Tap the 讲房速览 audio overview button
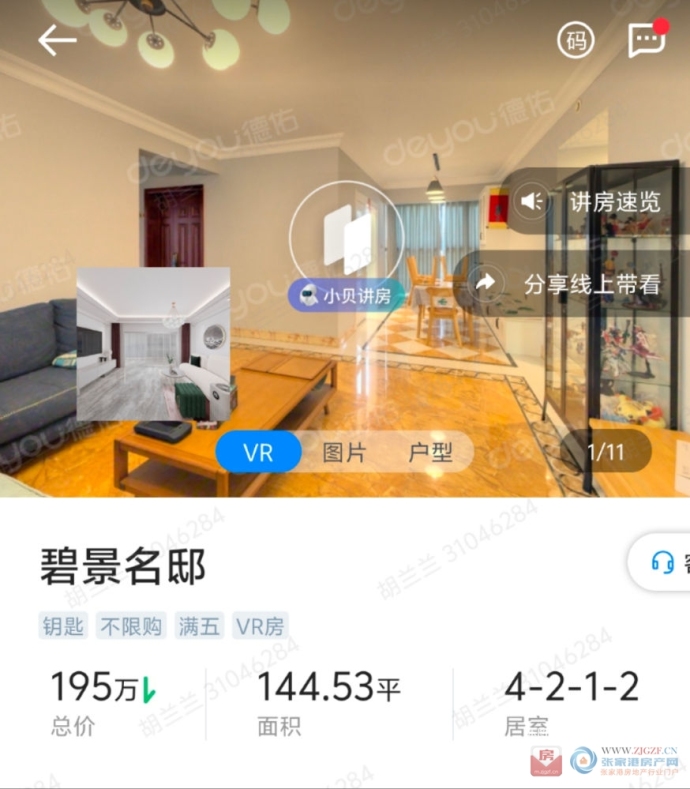Viewport: 690px width, 789px height. (592, 201)
